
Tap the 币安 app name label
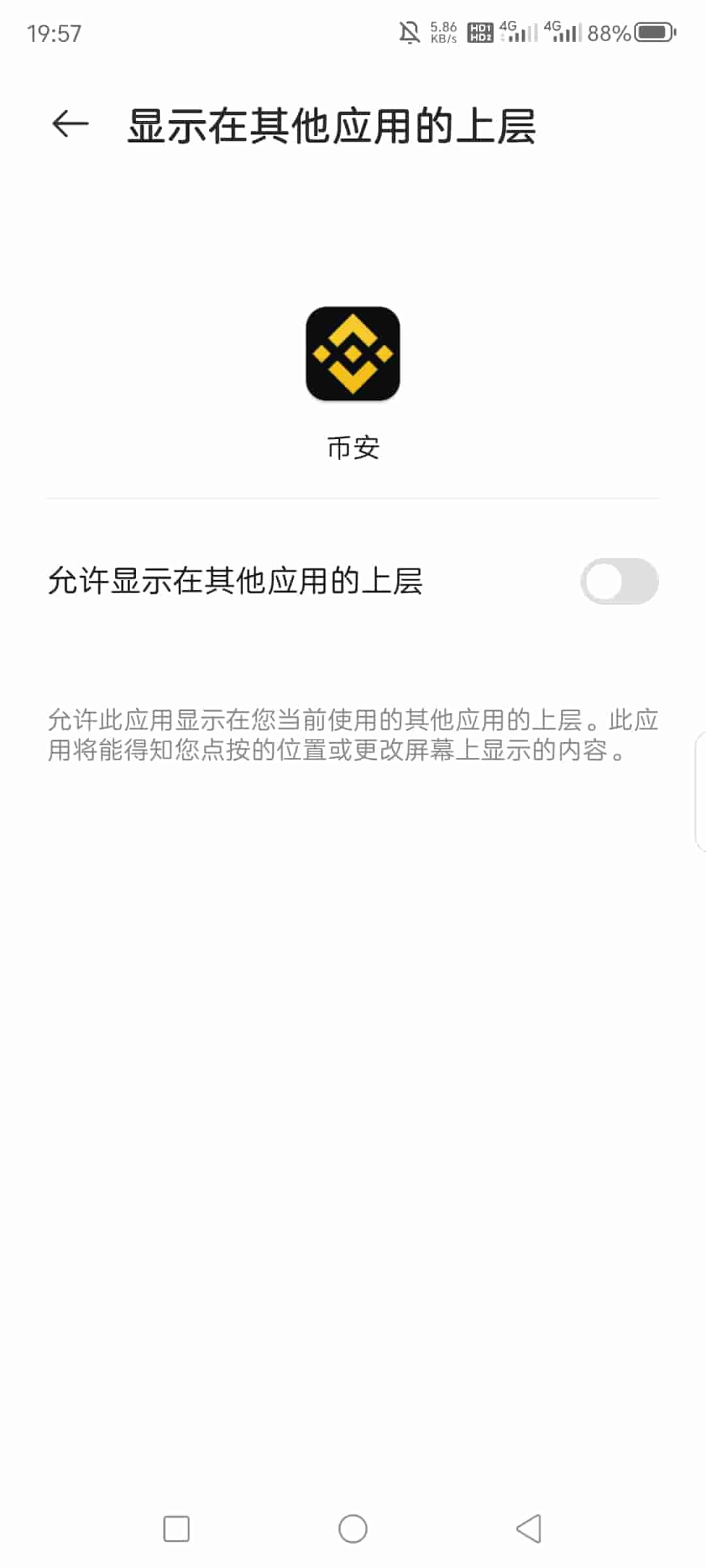[x=352, y=446]
